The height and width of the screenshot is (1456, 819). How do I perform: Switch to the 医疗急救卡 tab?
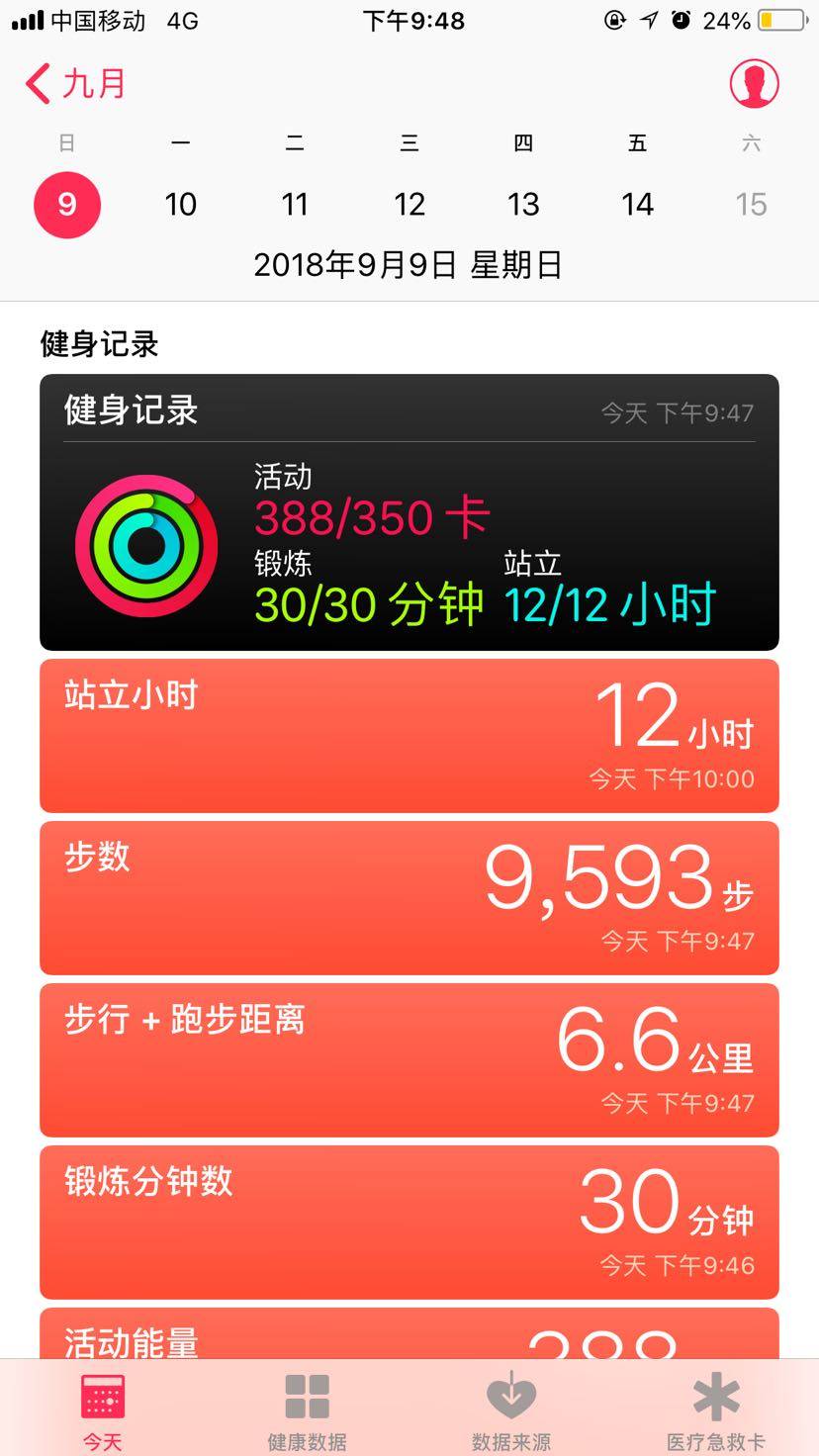tap(716, 1410)
